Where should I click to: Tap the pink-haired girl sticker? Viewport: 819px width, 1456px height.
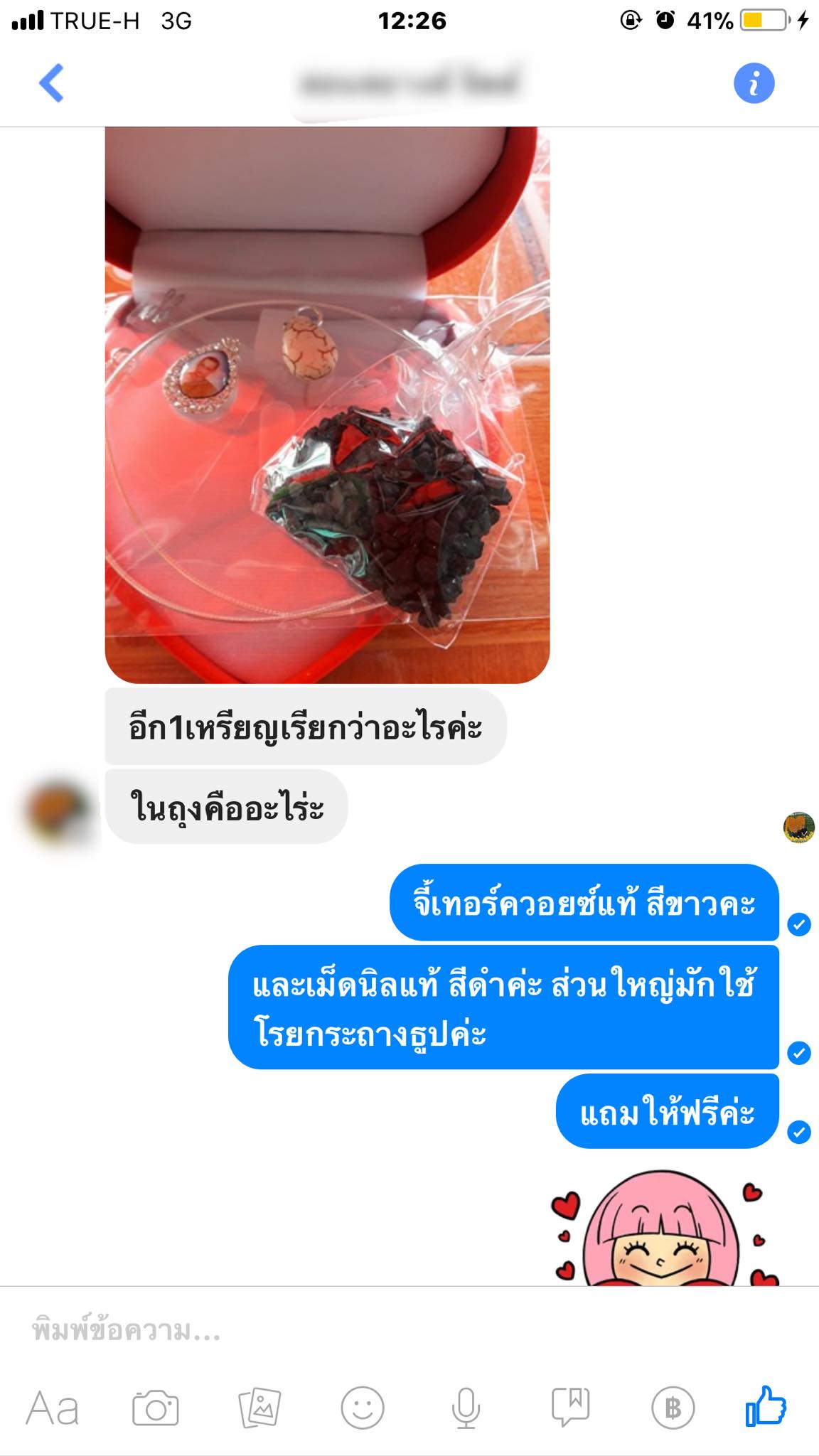pyautogui.click(x=661, y=1230)
